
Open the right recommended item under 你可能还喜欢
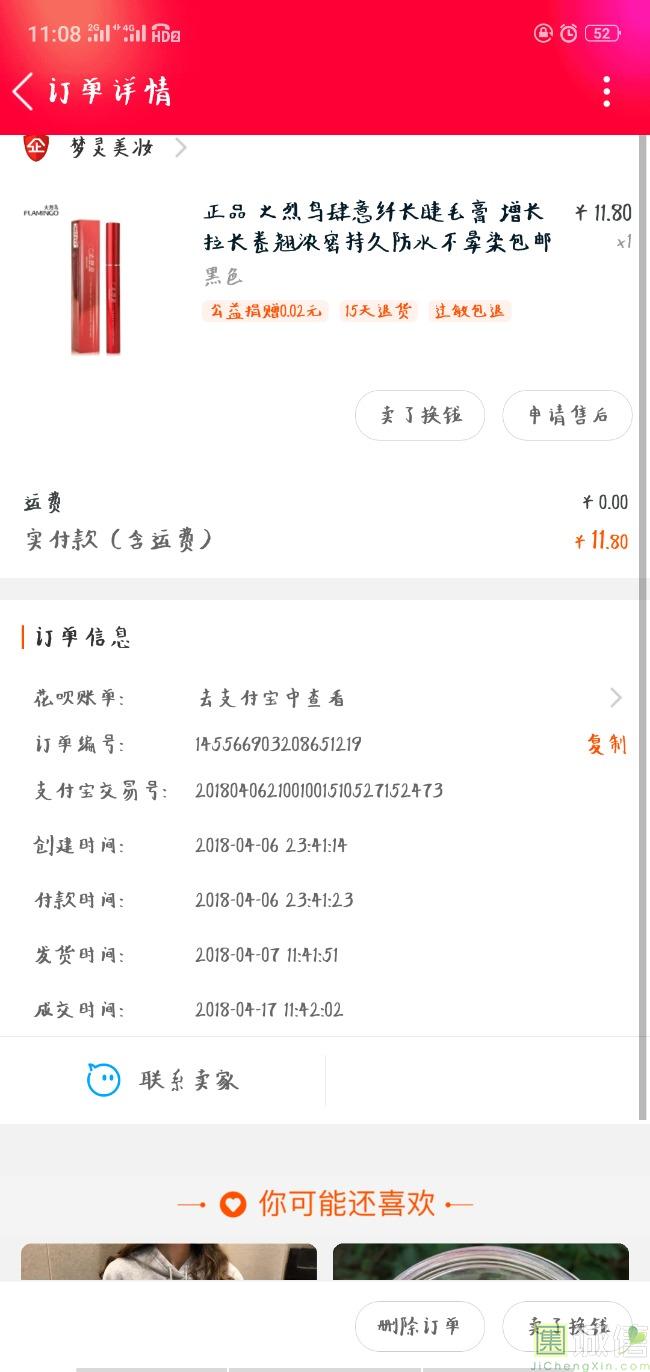point(481,1262)
